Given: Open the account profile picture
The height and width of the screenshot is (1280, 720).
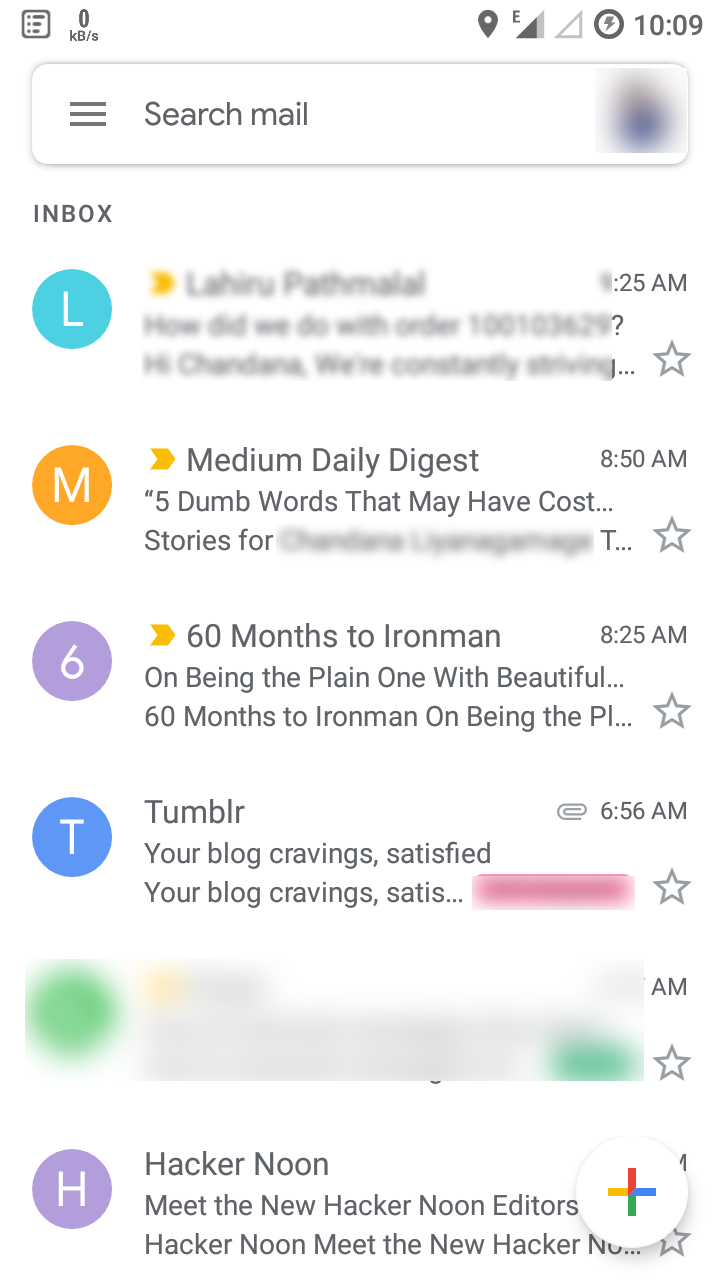Looking at the screenshot, I should [640, 111].
